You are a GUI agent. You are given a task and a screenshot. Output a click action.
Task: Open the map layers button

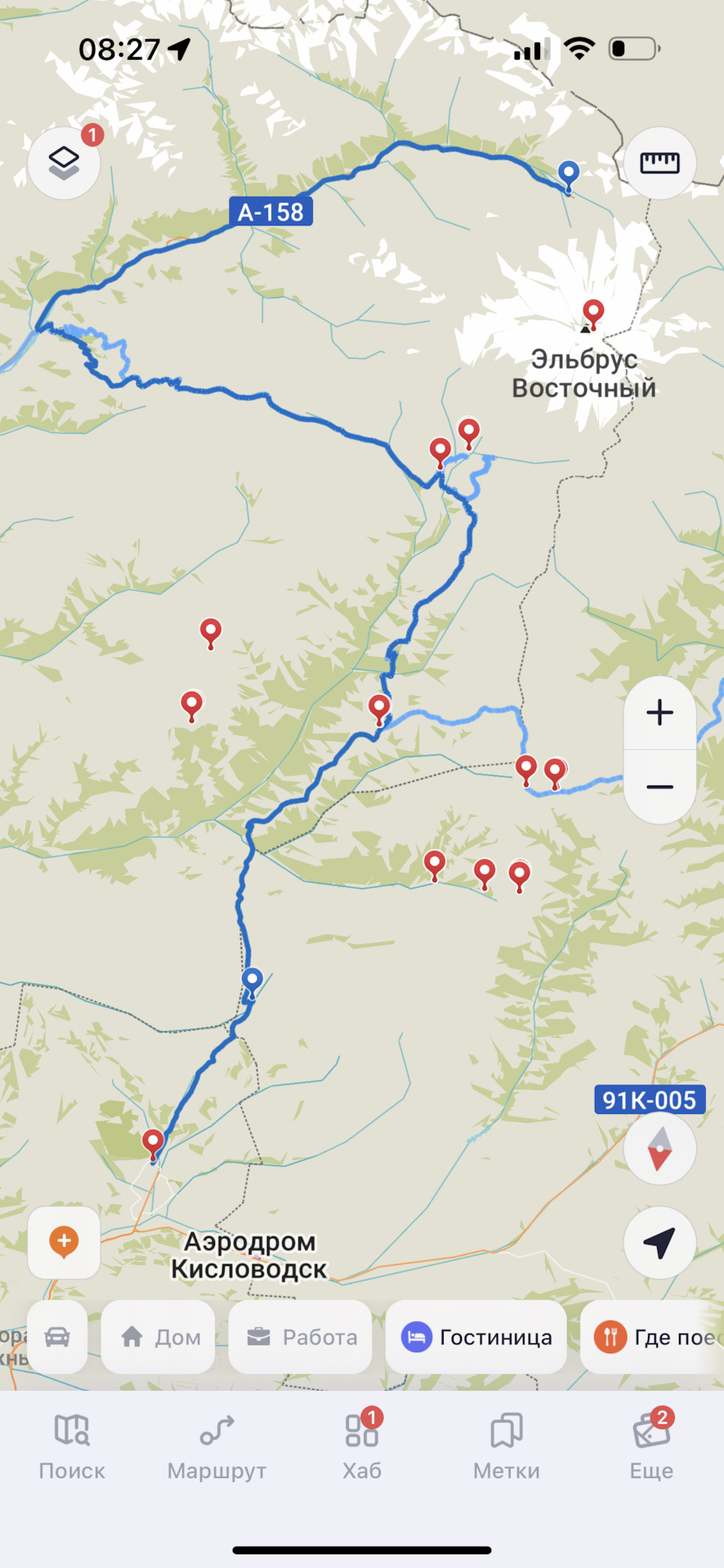[64, 163]
